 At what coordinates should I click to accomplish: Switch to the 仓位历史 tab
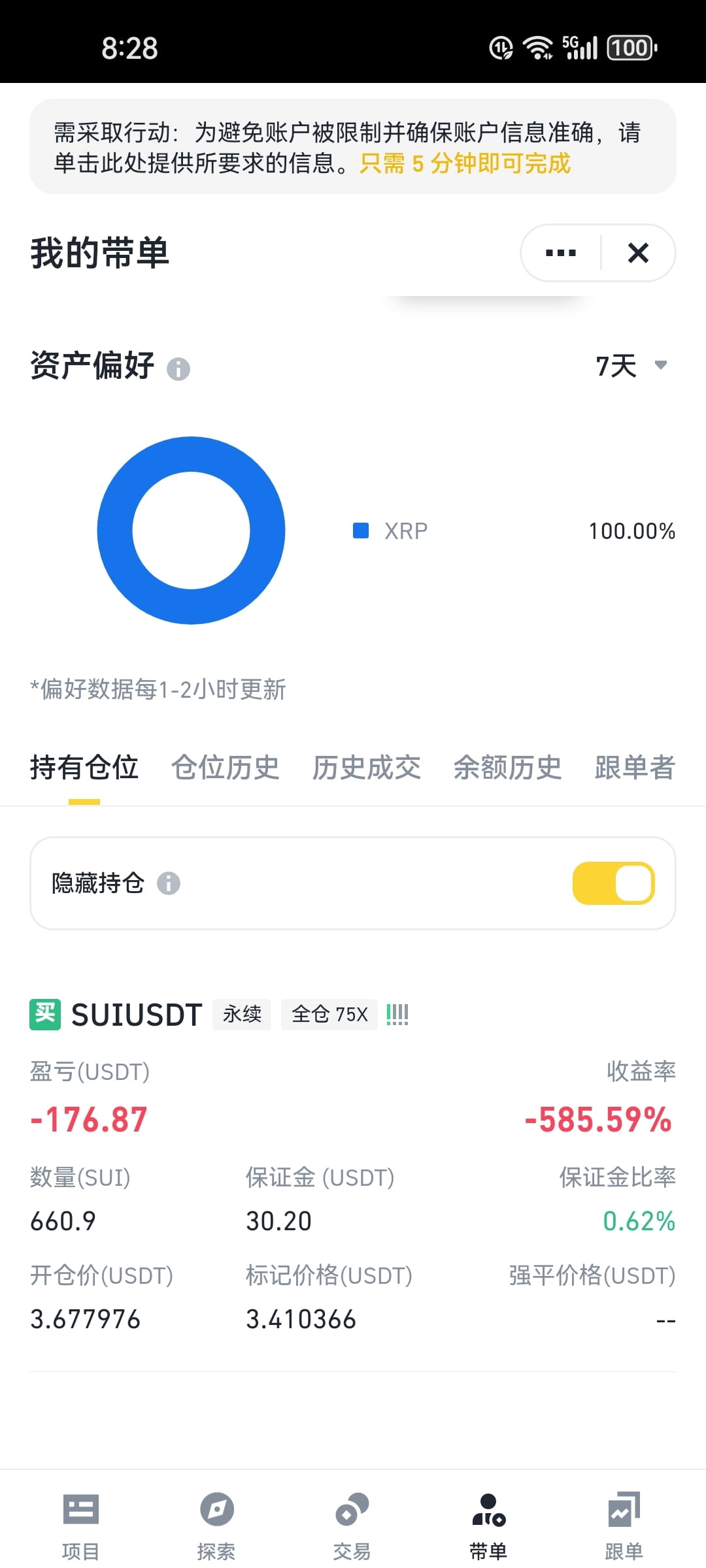click(x=226, y=768)
